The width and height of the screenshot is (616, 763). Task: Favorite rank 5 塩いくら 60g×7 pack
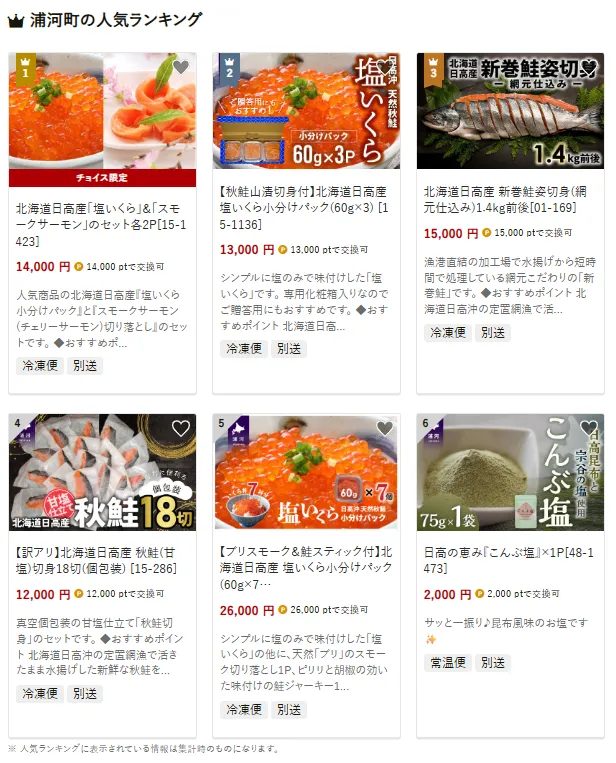click(384, 428)
